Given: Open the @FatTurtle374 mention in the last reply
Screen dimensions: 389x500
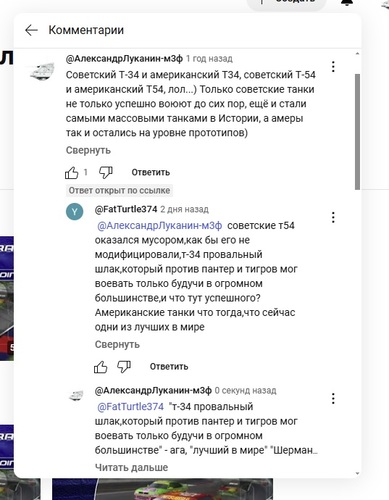Looking at the screenshot, I should point(130,407).
